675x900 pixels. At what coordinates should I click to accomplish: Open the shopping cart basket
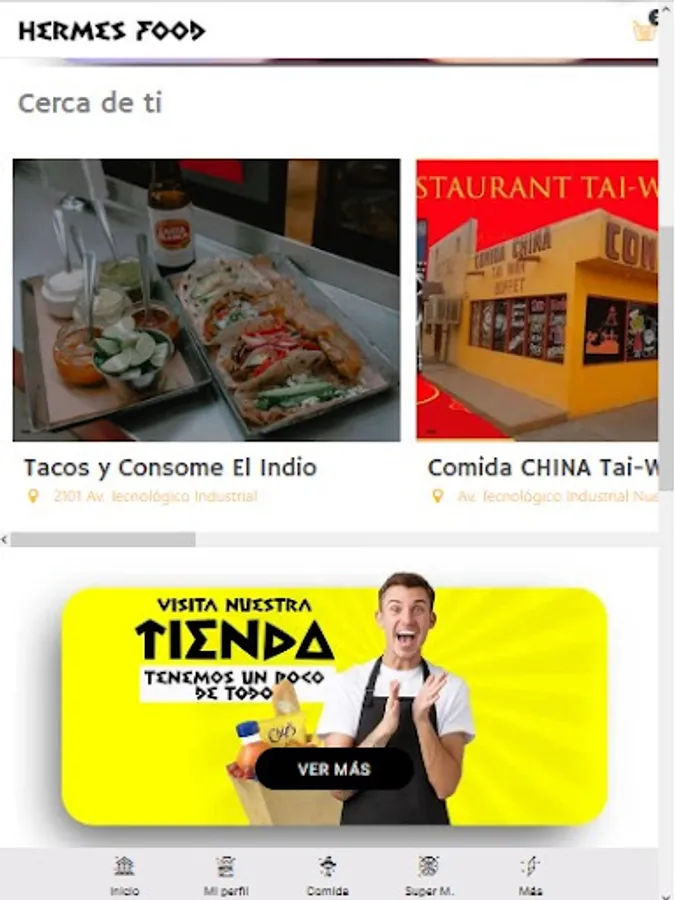(x=645, y=30)
